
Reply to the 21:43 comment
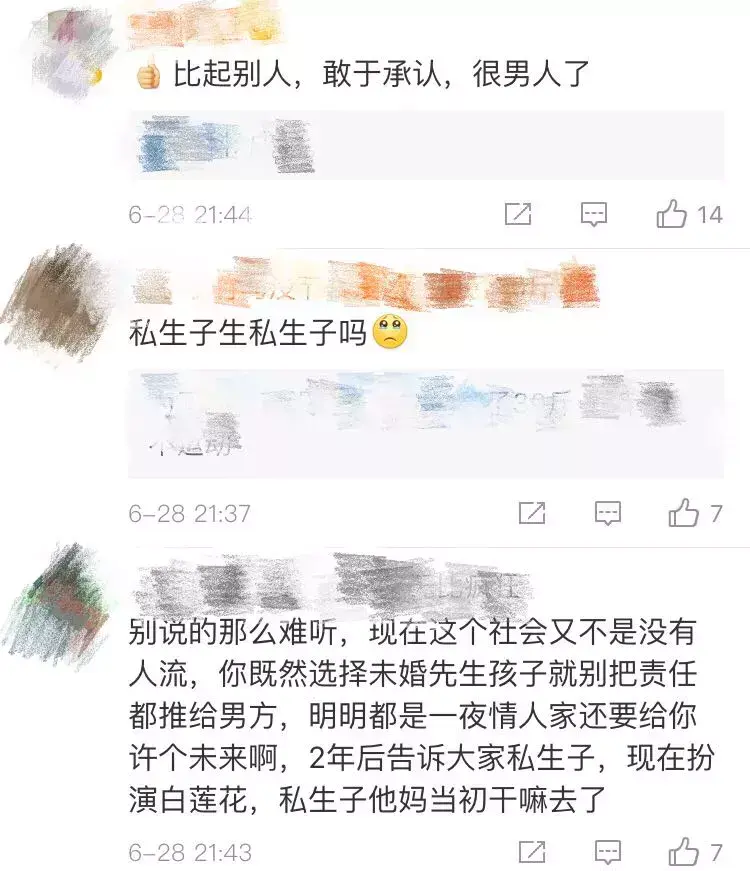[x=608, y=852]
